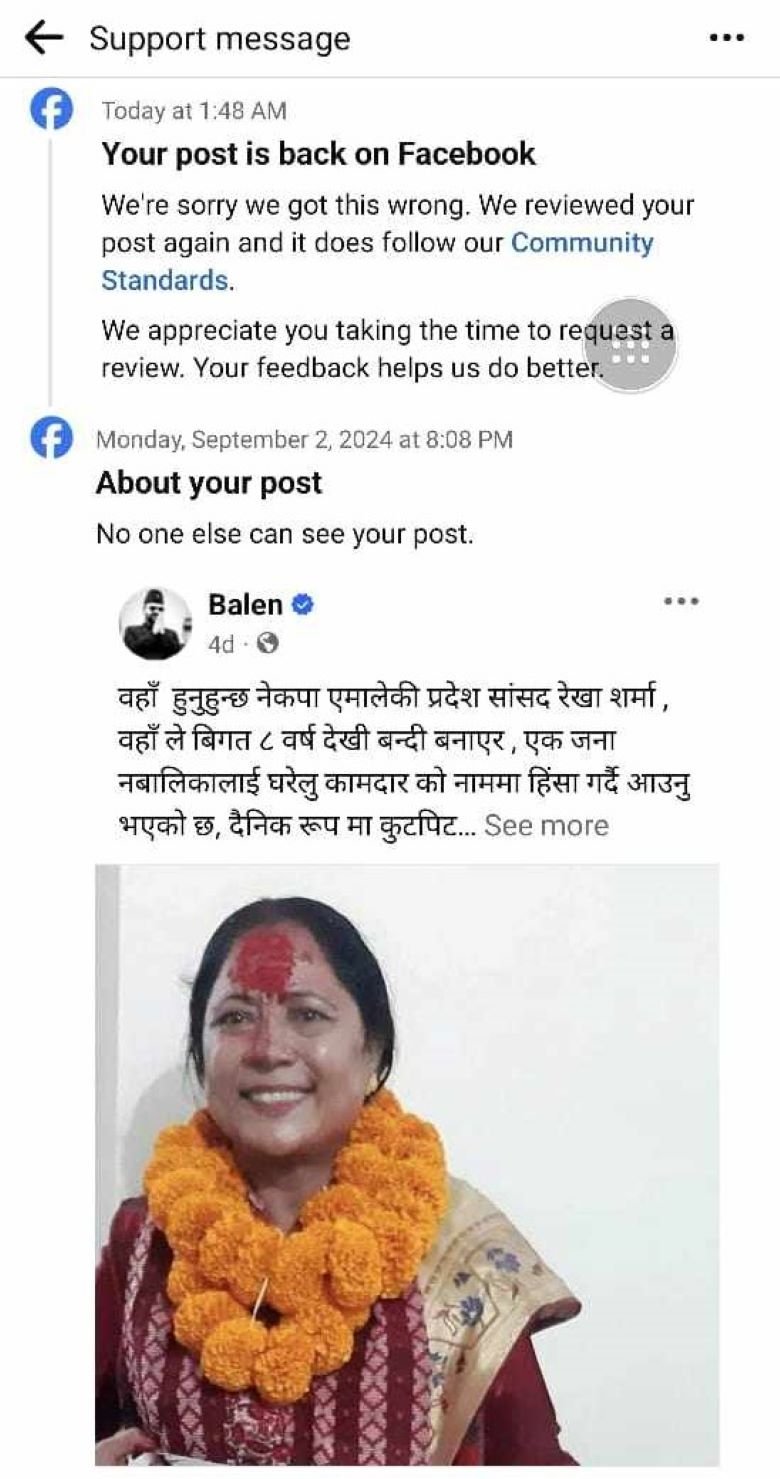780x1479 pixels.
Task: Open the post's three-dot options
Action: coord(681,602)
